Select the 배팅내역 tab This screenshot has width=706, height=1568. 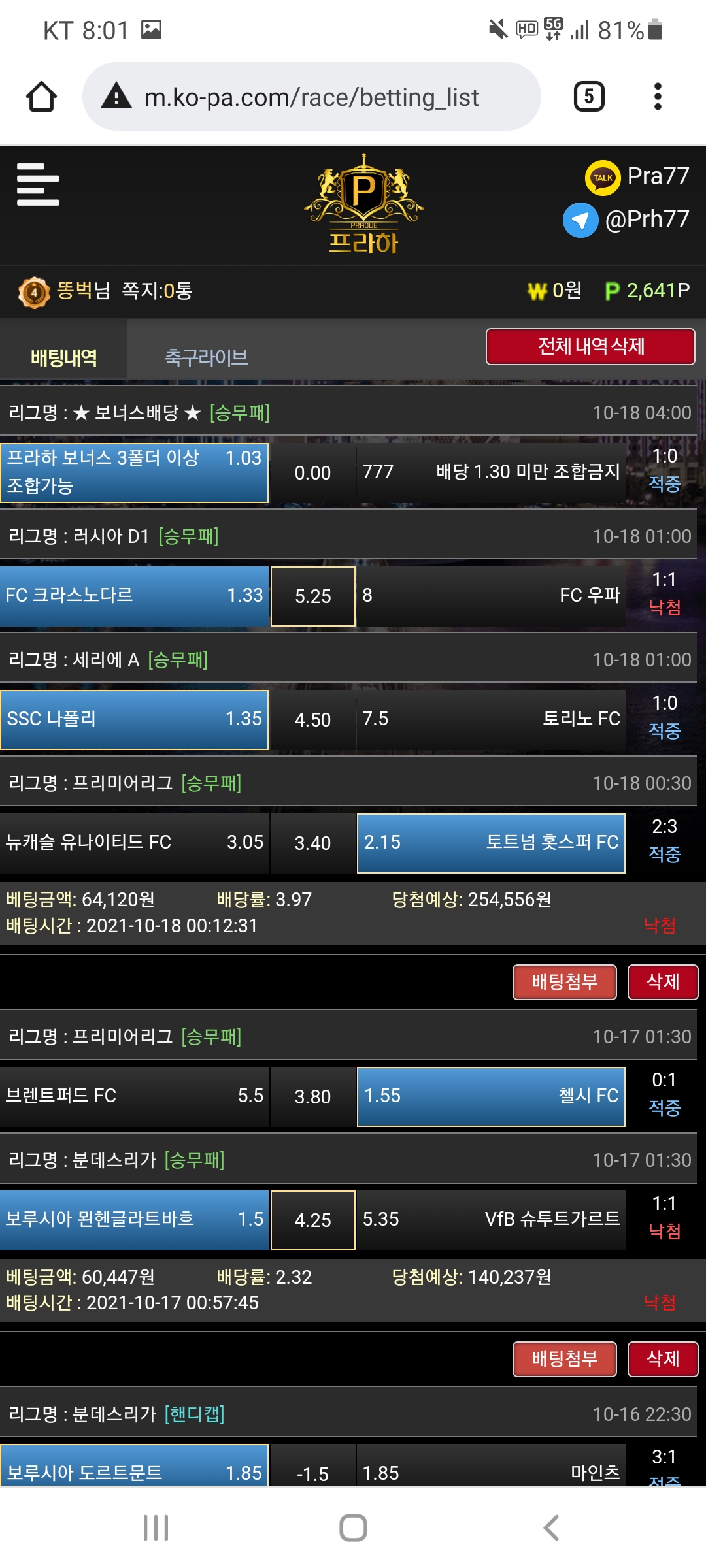[63, 357]
